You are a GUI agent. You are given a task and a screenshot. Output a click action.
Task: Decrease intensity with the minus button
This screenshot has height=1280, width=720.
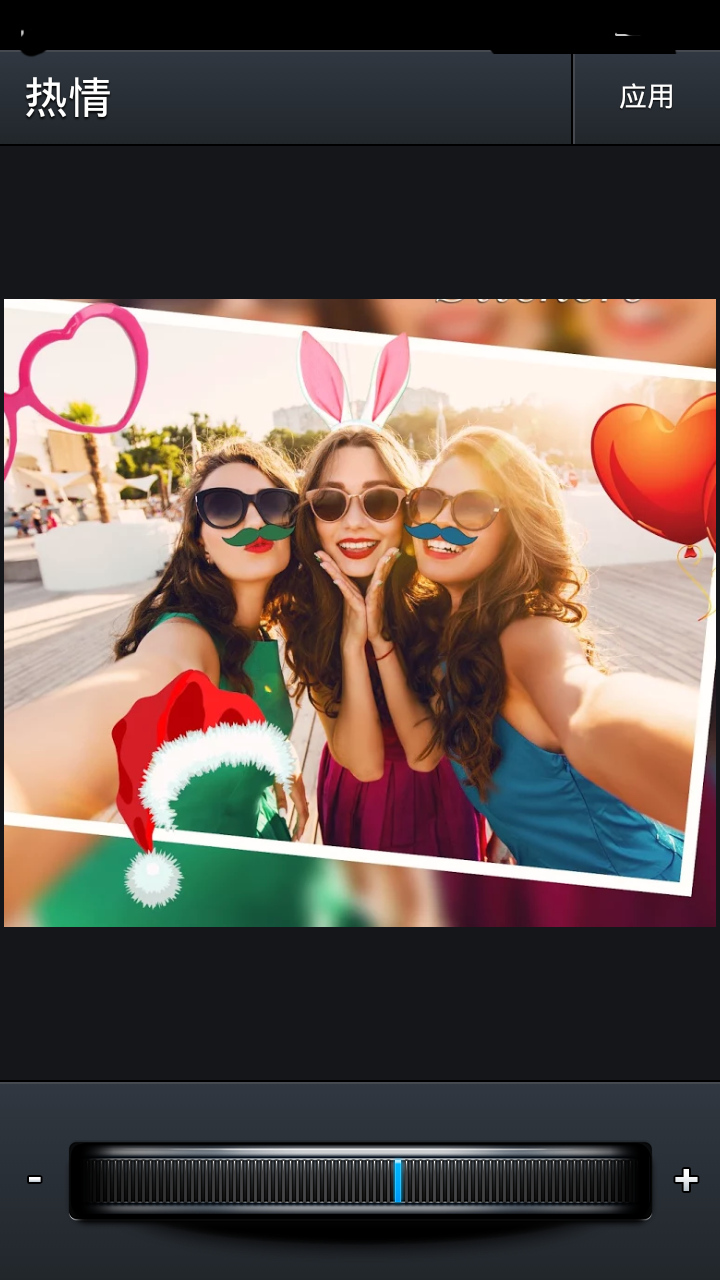pos(35,1180)
